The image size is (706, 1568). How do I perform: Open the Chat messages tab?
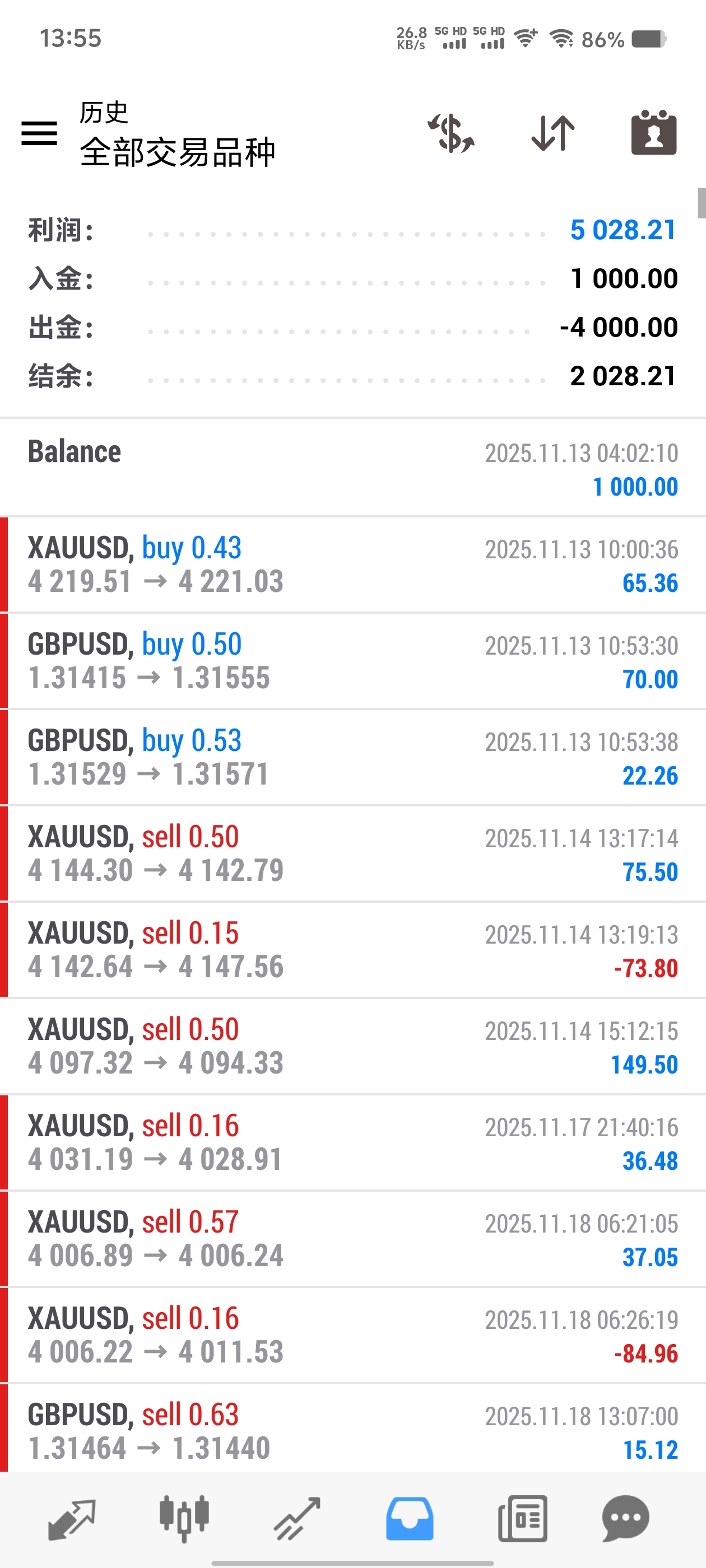[625, 1519]
